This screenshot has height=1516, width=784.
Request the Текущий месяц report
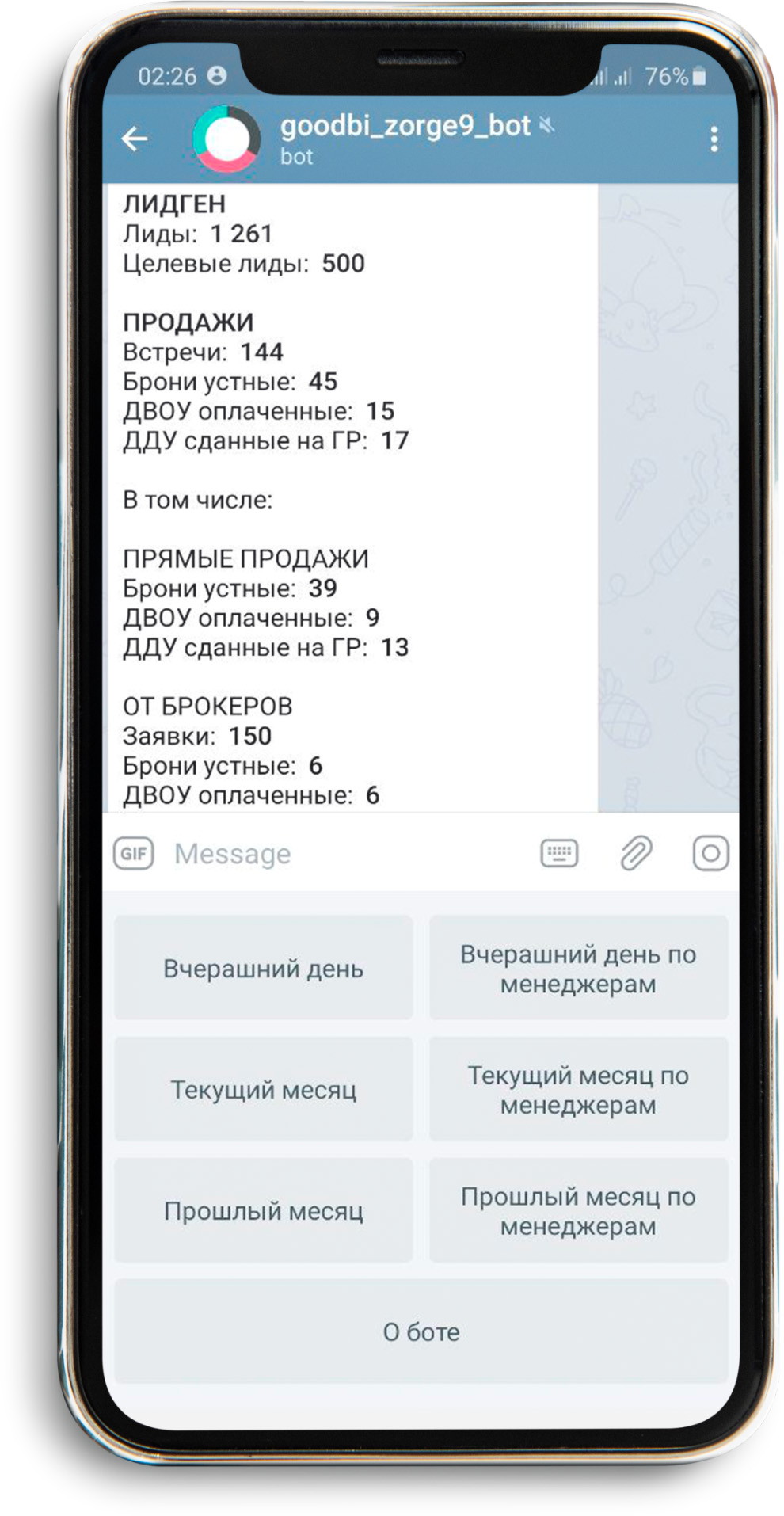[264, 1089]
